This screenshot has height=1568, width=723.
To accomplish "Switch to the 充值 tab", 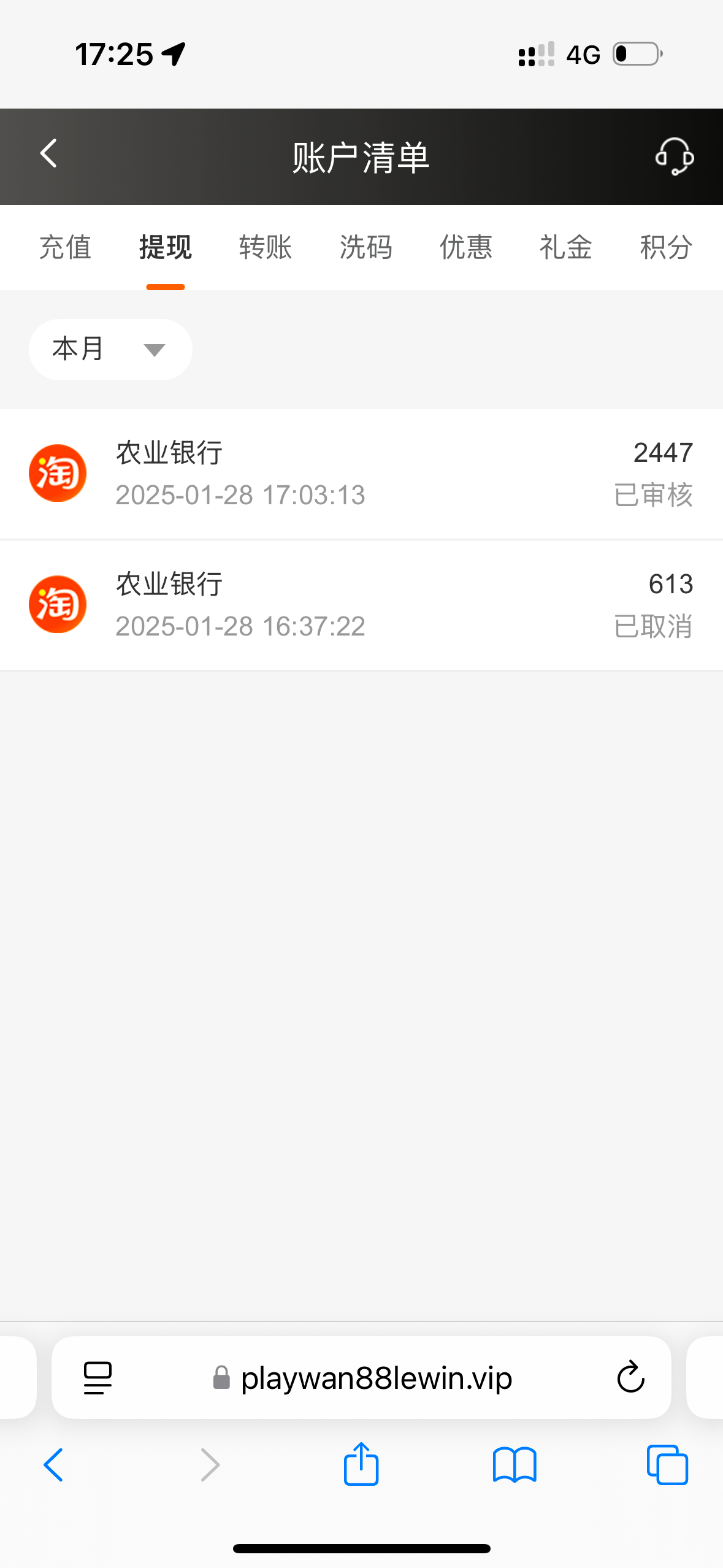I will 65,247.
